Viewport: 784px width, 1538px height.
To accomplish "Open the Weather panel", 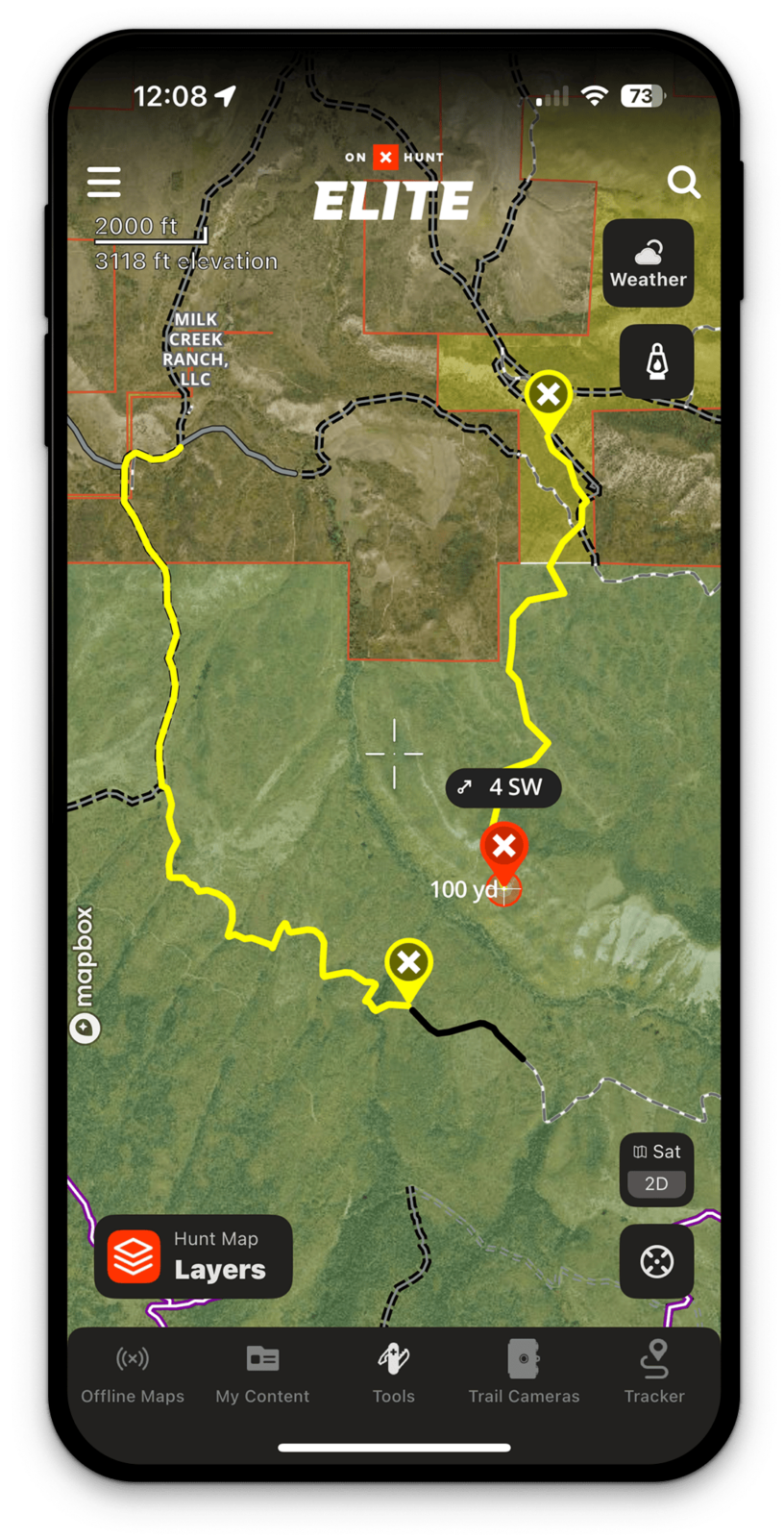I will [649, 263].
